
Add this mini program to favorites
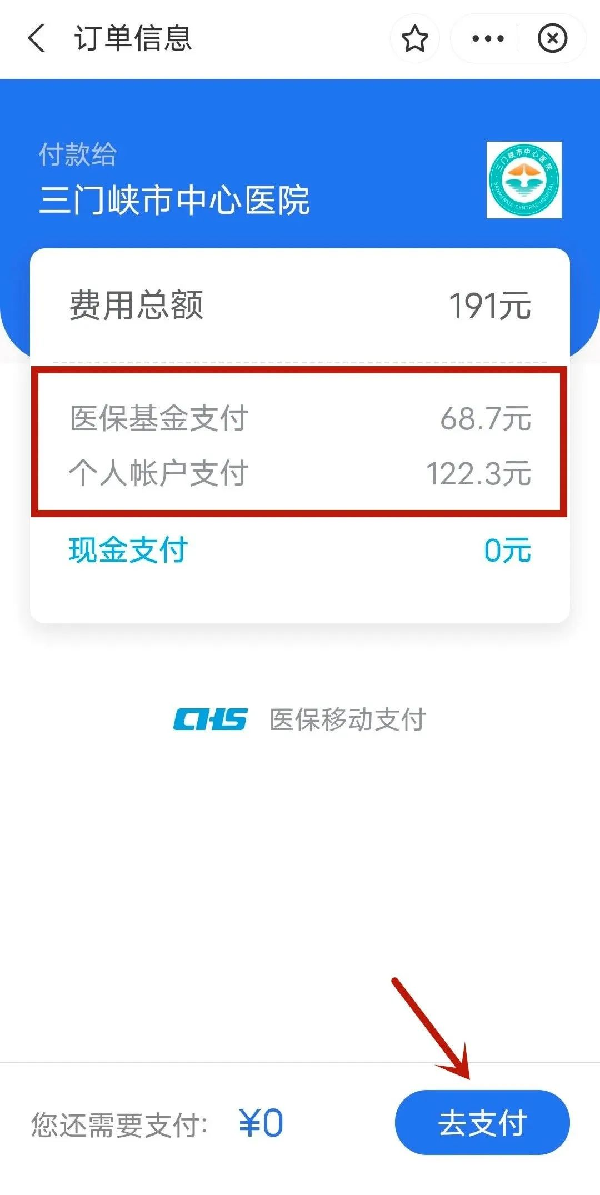coord(414,39)
